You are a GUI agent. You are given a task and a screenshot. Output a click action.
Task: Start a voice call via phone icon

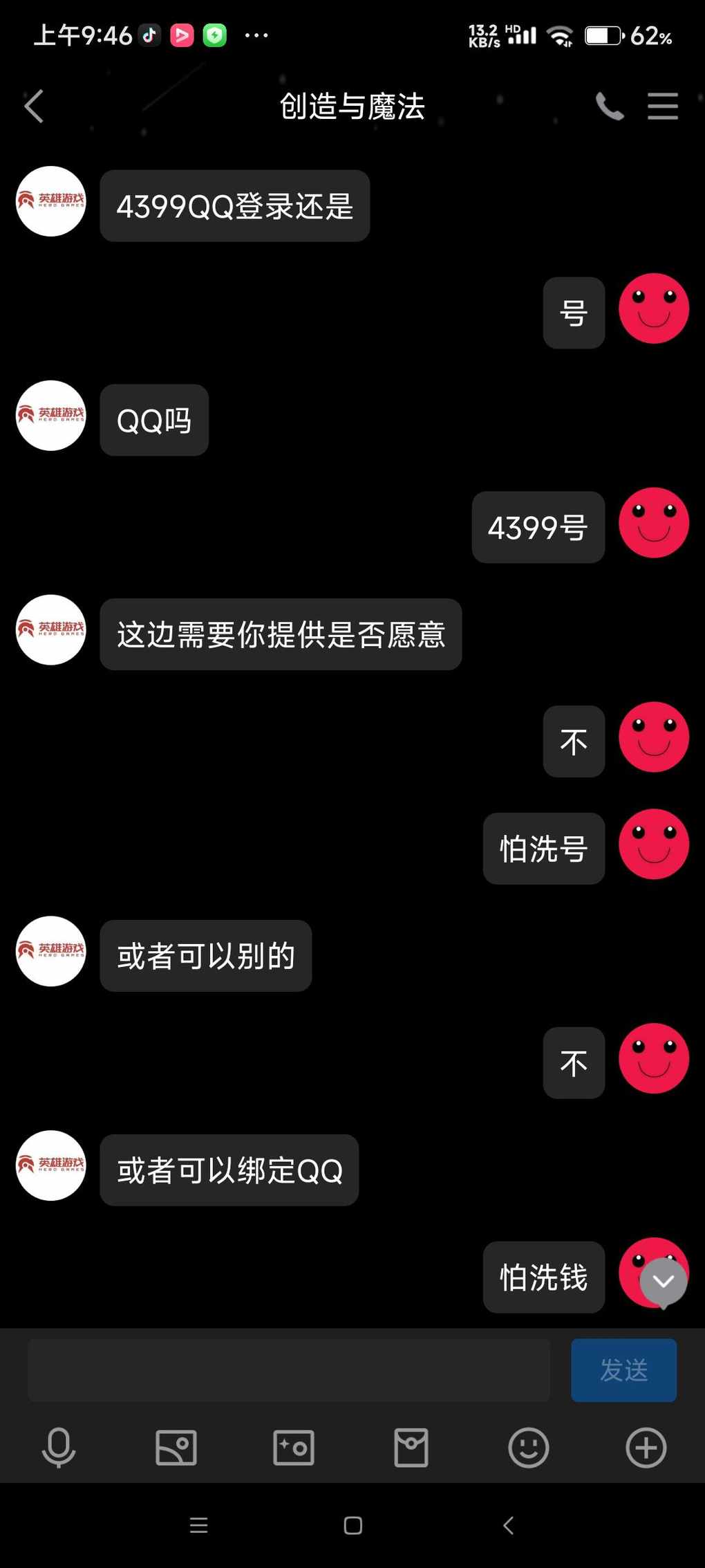point(610,107)
